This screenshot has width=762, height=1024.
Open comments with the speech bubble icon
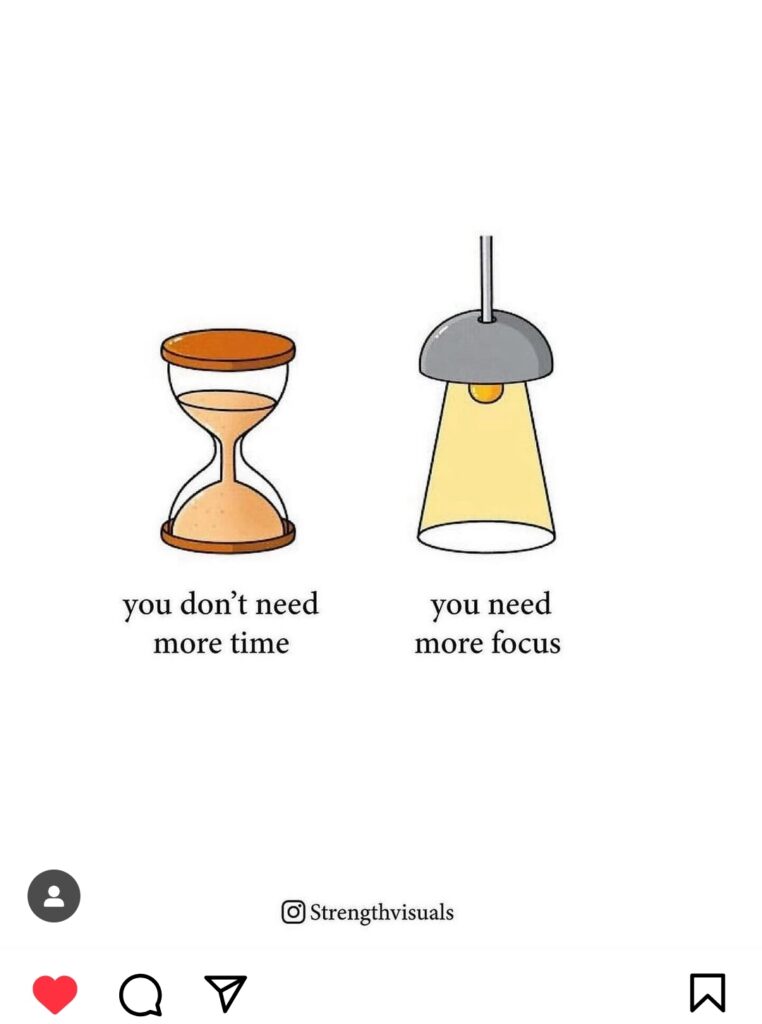click(x=140, y=994)
